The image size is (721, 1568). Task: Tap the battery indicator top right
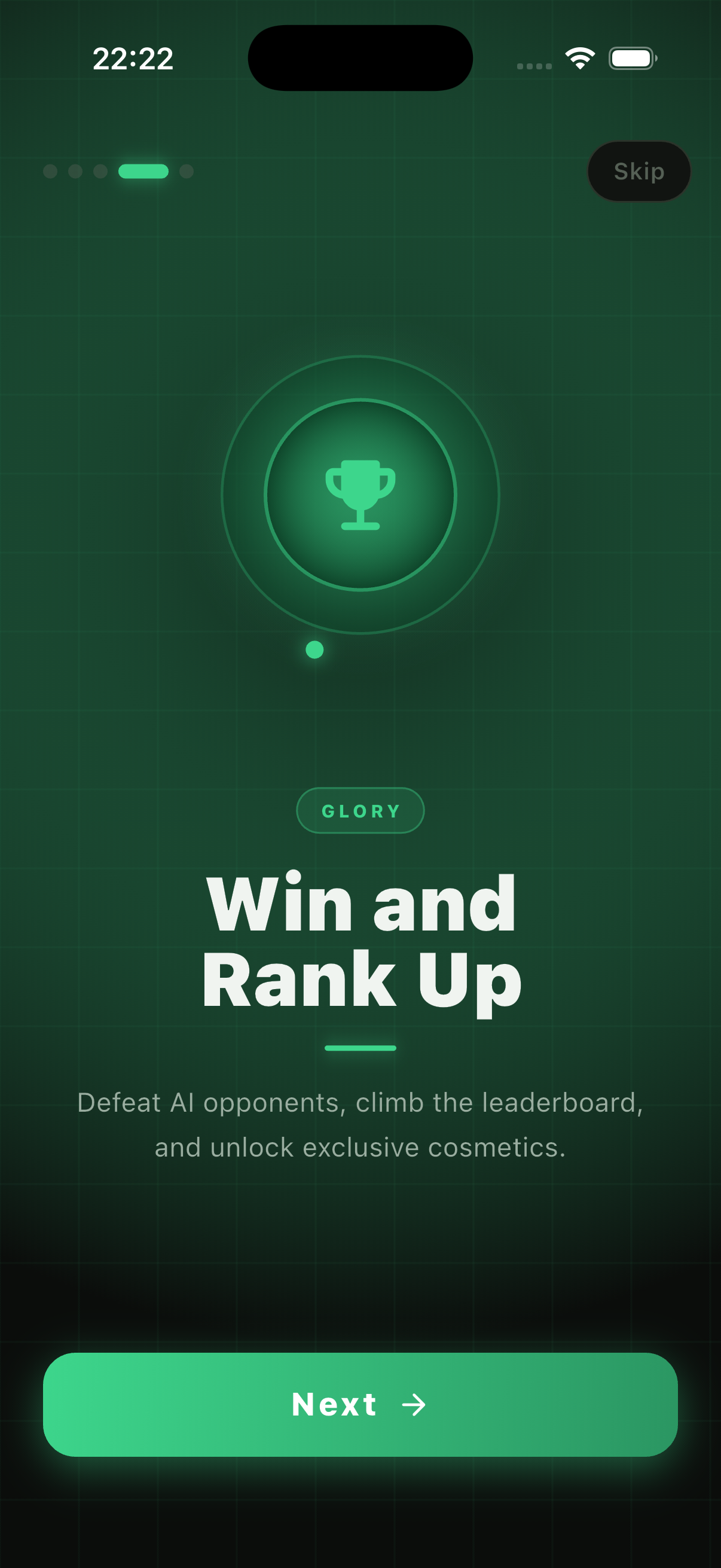point(633,57)
